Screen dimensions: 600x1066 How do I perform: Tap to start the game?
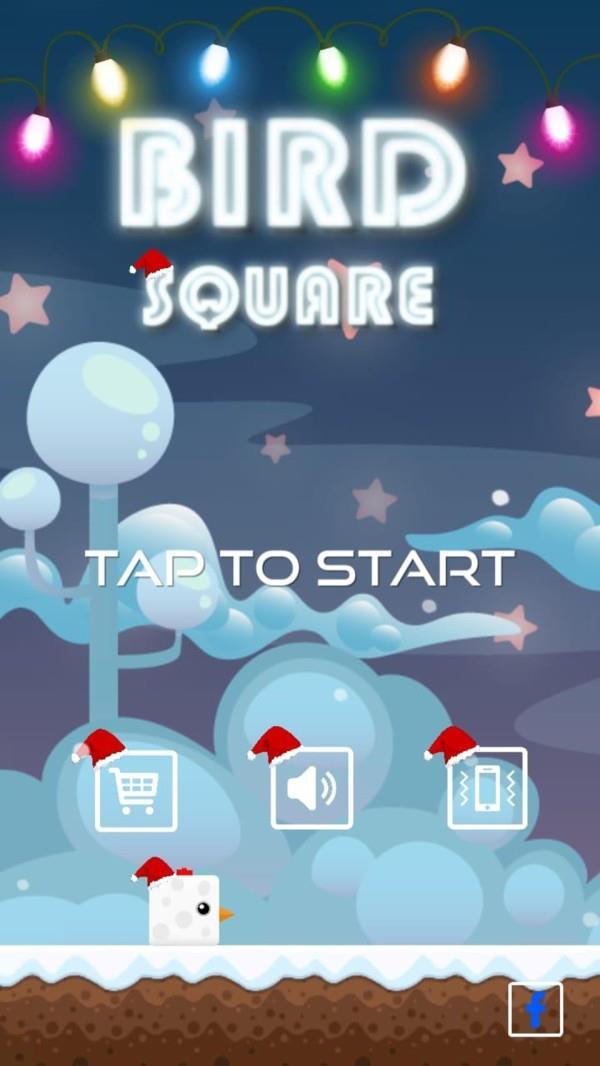[300, 567]
